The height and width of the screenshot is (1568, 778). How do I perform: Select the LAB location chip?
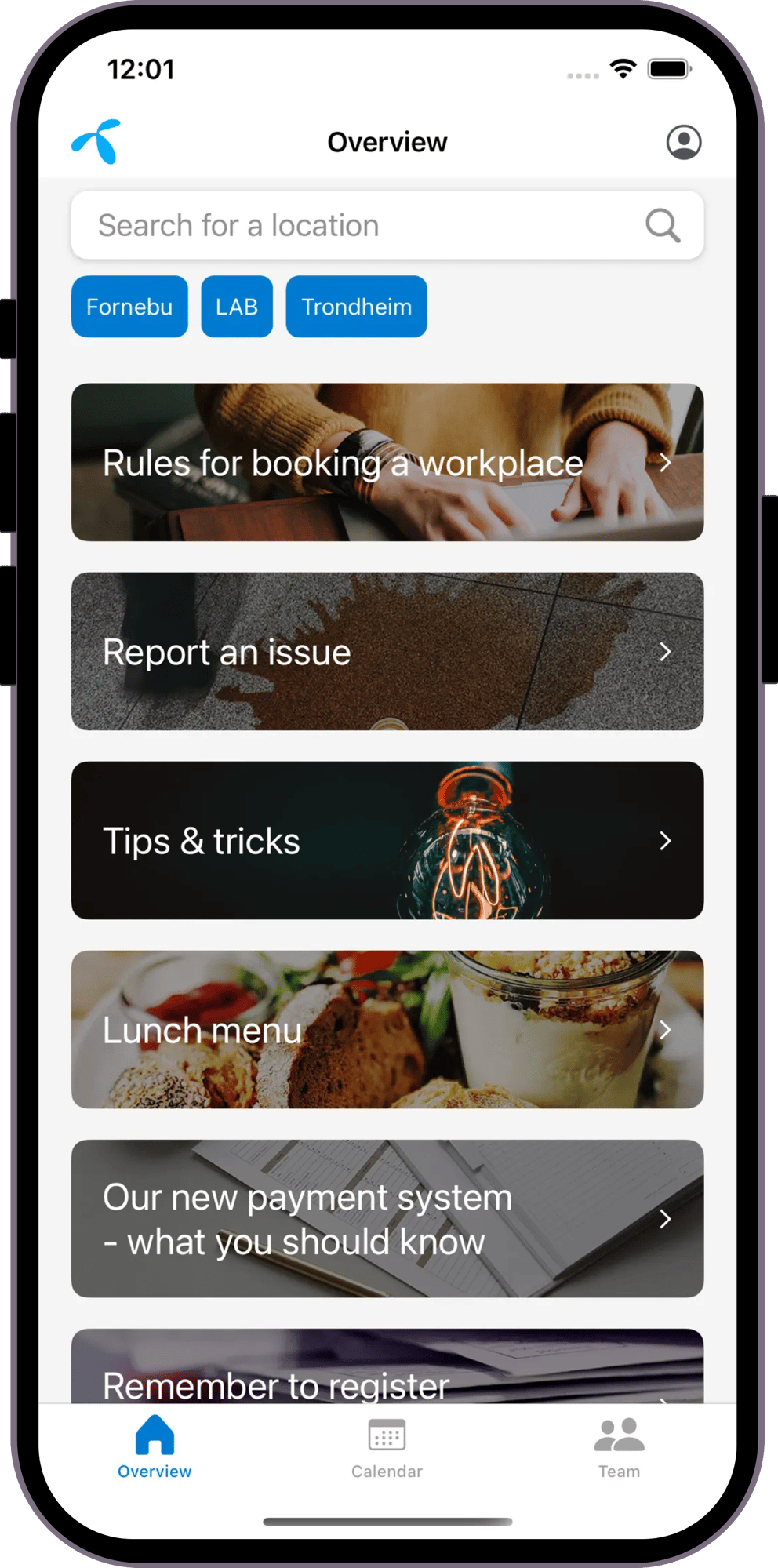click(237, 307)
